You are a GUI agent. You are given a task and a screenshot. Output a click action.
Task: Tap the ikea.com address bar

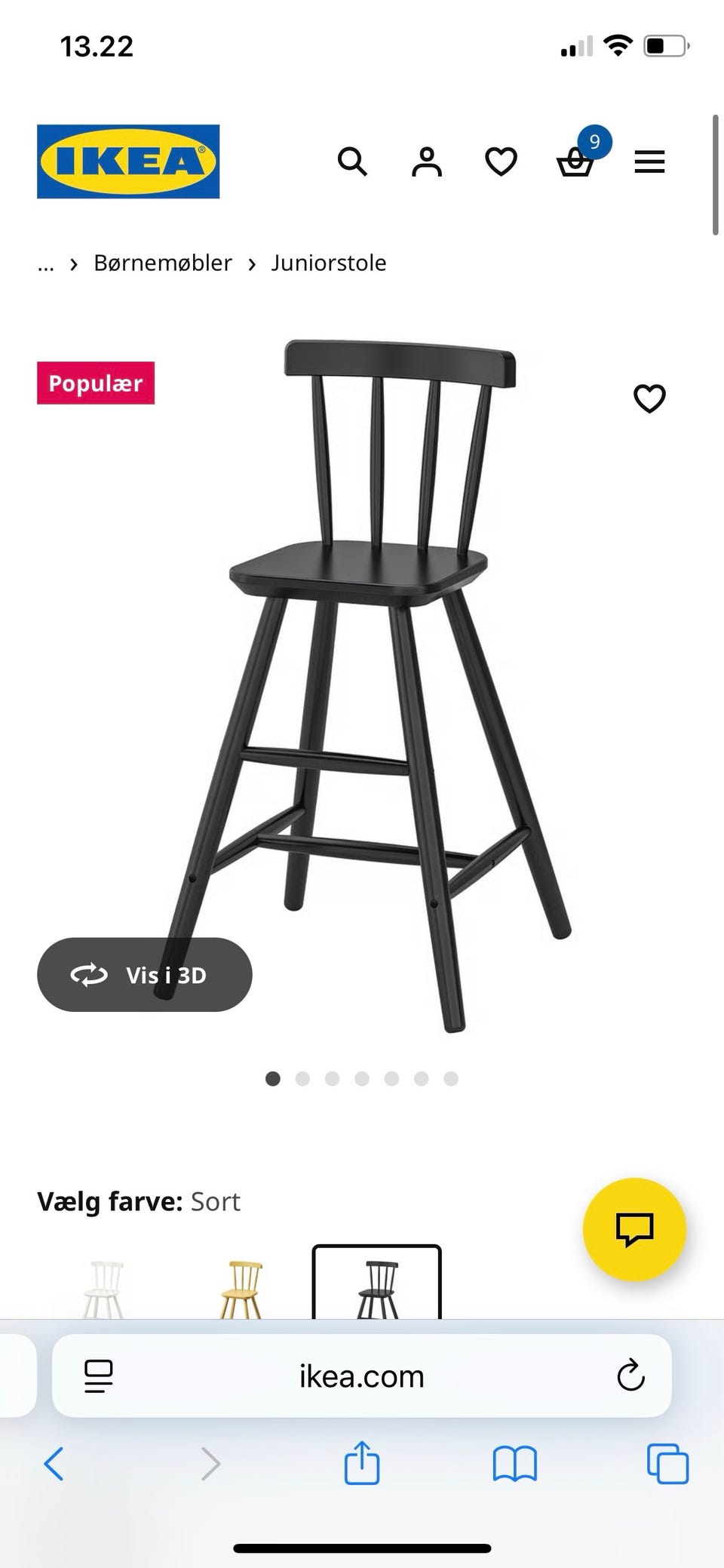(x=362, y=1376)
